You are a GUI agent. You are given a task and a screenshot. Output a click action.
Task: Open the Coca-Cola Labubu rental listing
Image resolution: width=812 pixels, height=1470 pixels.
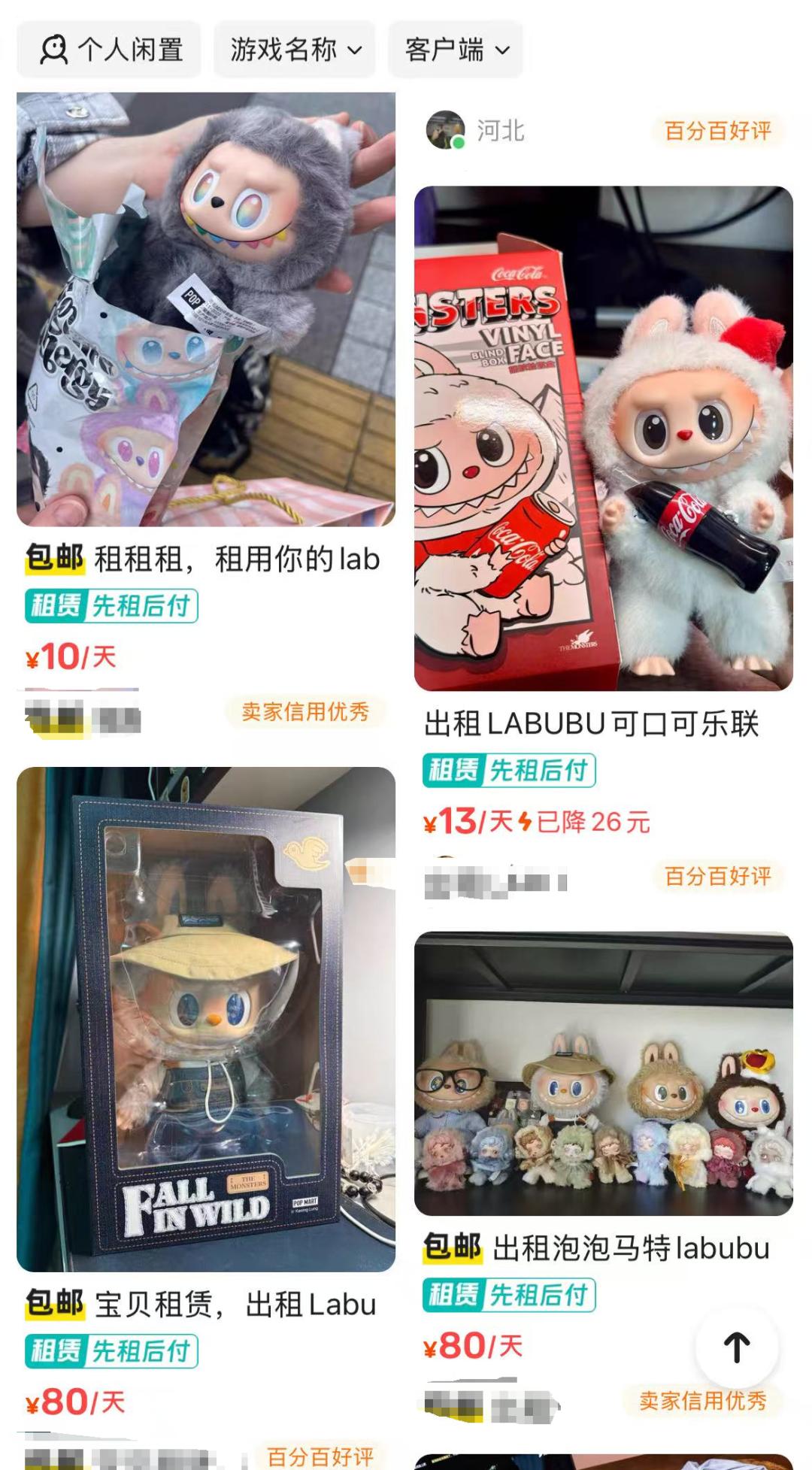603,438
